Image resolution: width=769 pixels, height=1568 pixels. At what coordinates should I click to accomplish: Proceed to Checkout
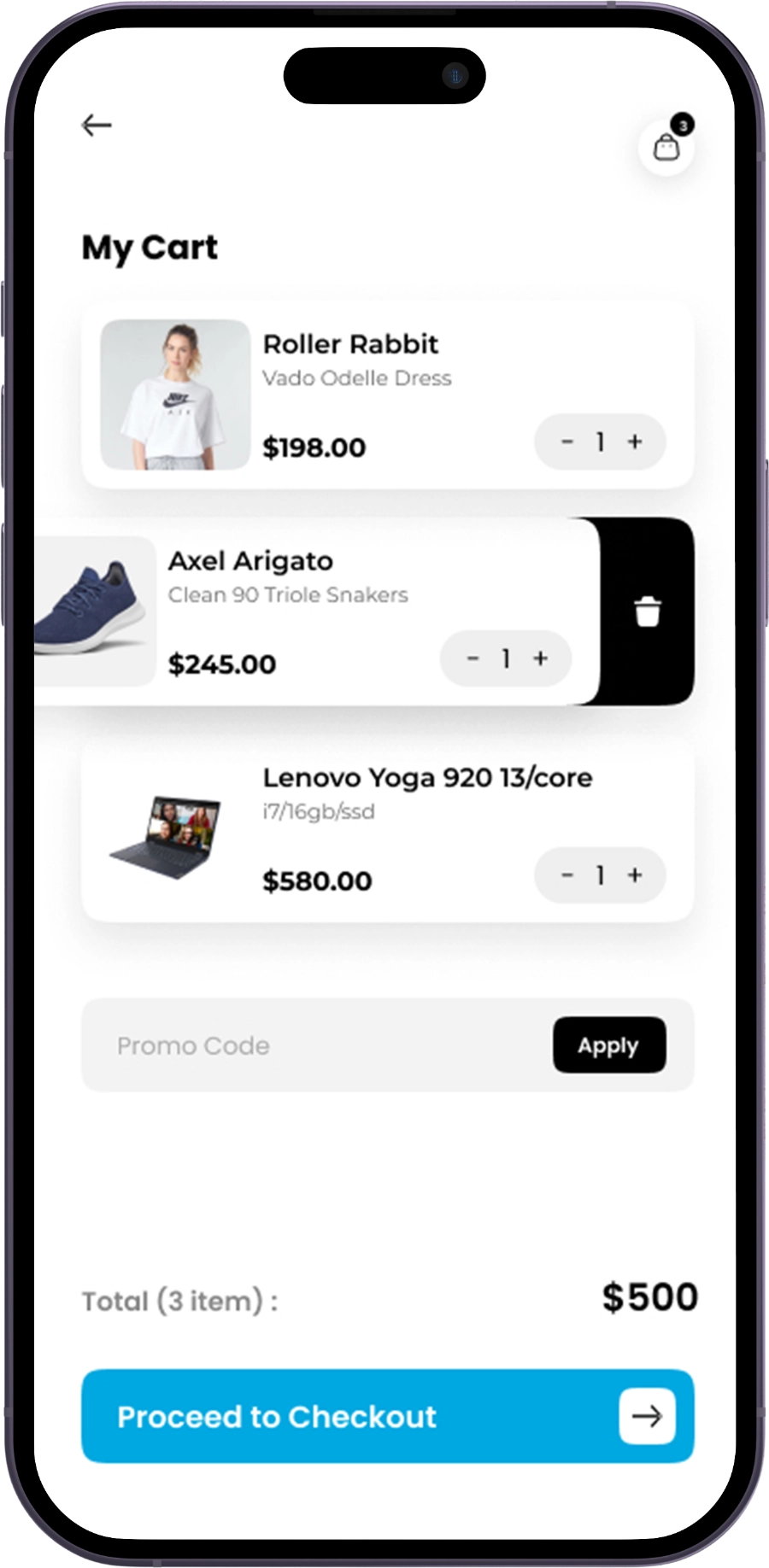(x=387, y=1417)
